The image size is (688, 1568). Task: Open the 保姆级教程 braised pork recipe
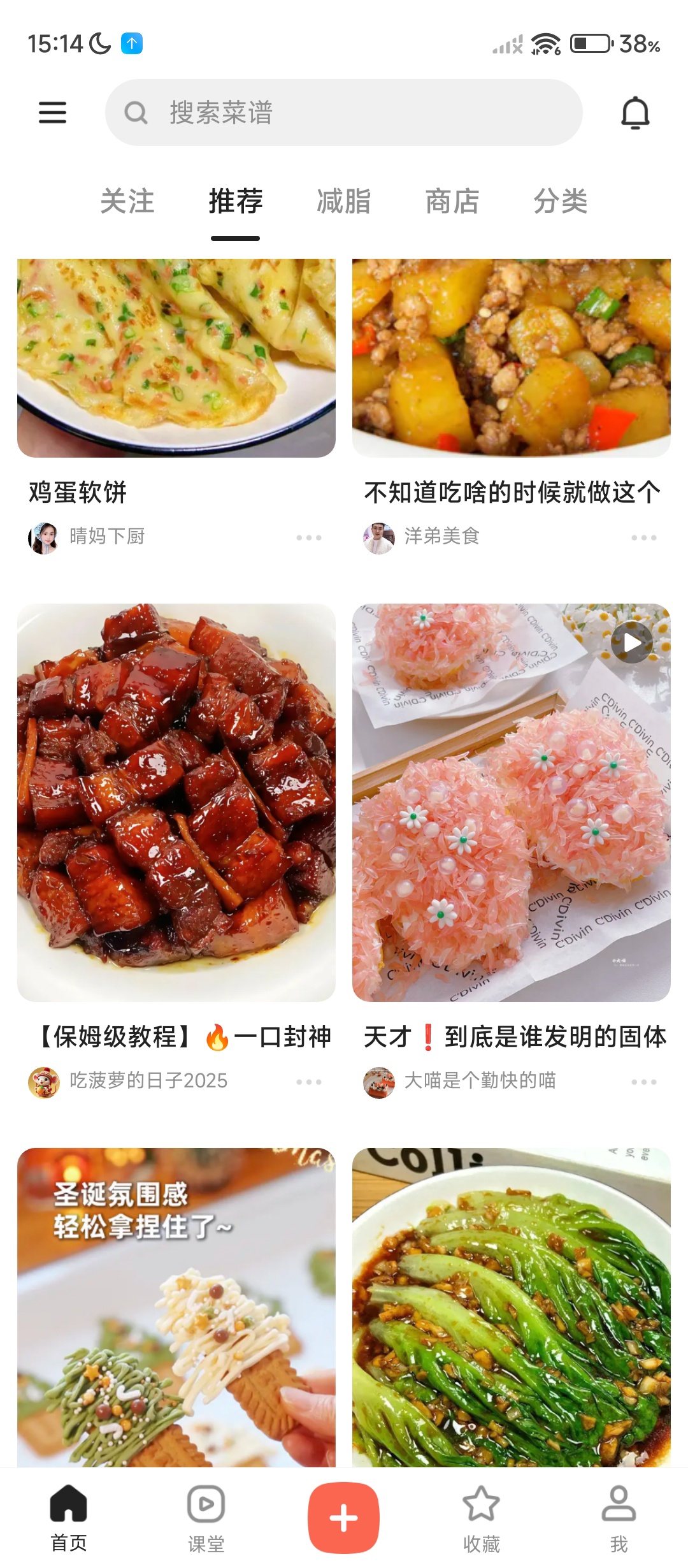pos(176,802)
